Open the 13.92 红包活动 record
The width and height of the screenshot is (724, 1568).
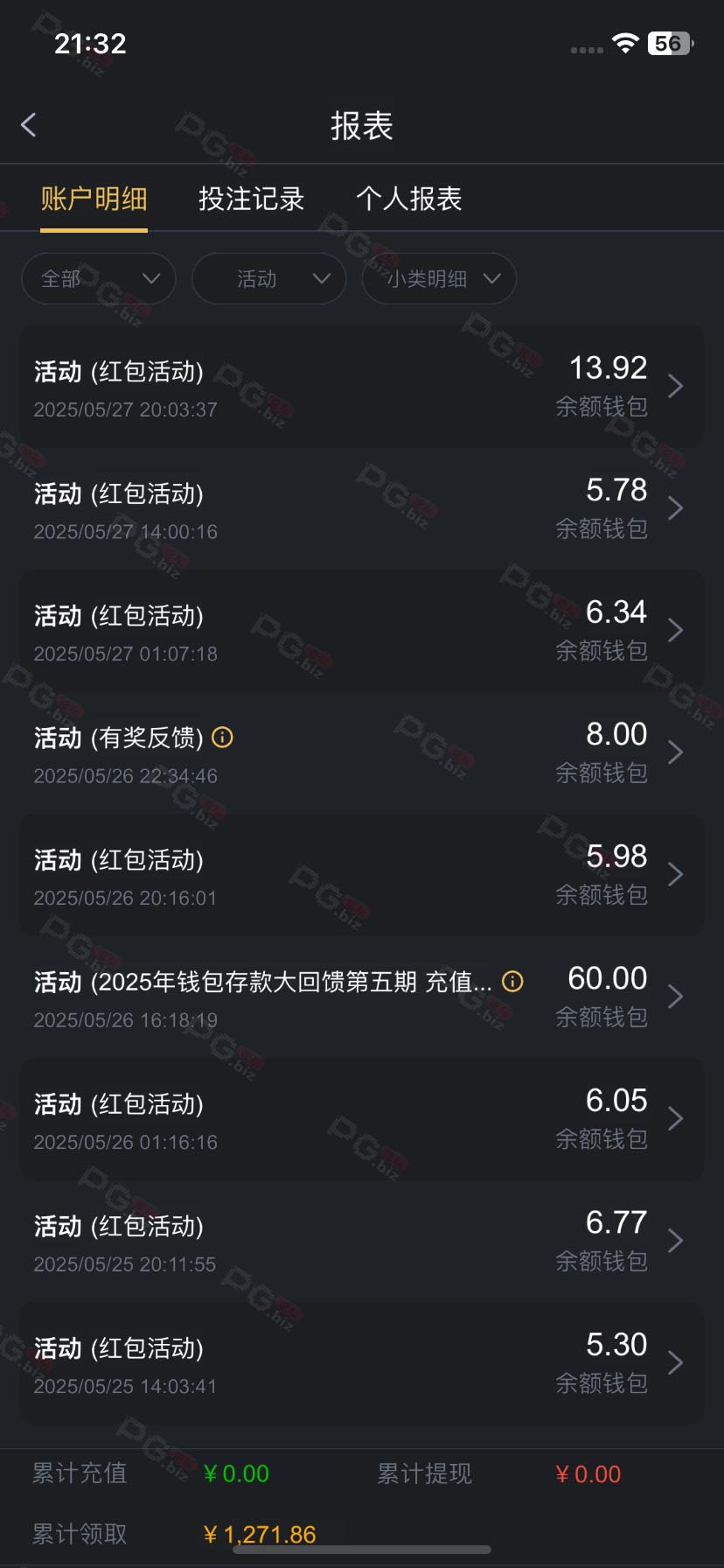(x=362, y=387)
